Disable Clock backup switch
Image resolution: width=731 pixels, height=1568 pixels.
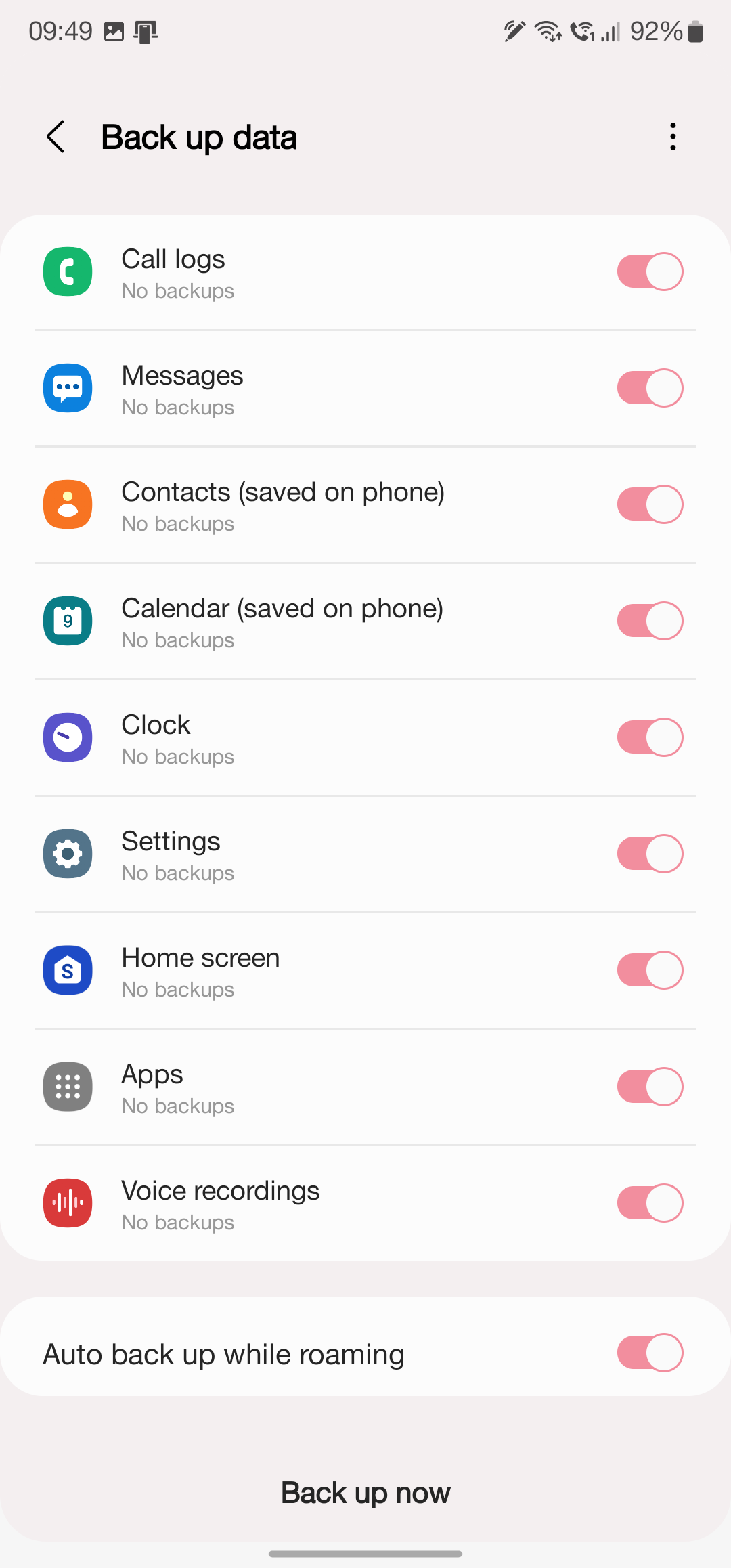coord(650,737)
